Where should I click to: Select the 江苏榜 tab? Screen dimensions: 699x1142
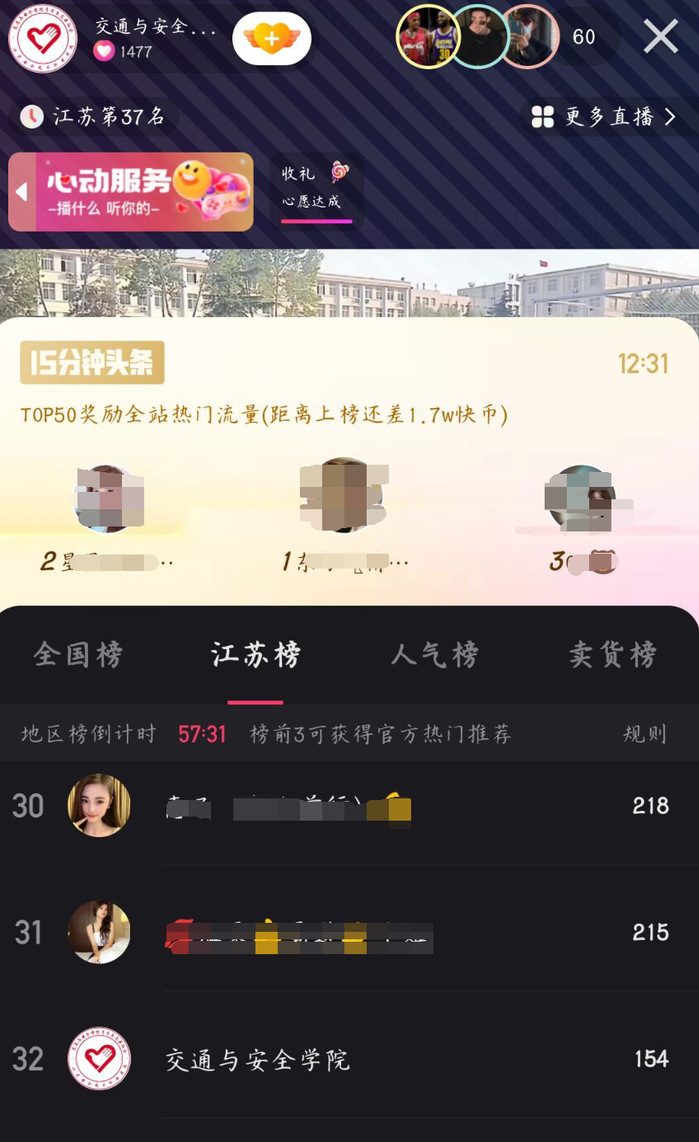click(x=256, y=655)
